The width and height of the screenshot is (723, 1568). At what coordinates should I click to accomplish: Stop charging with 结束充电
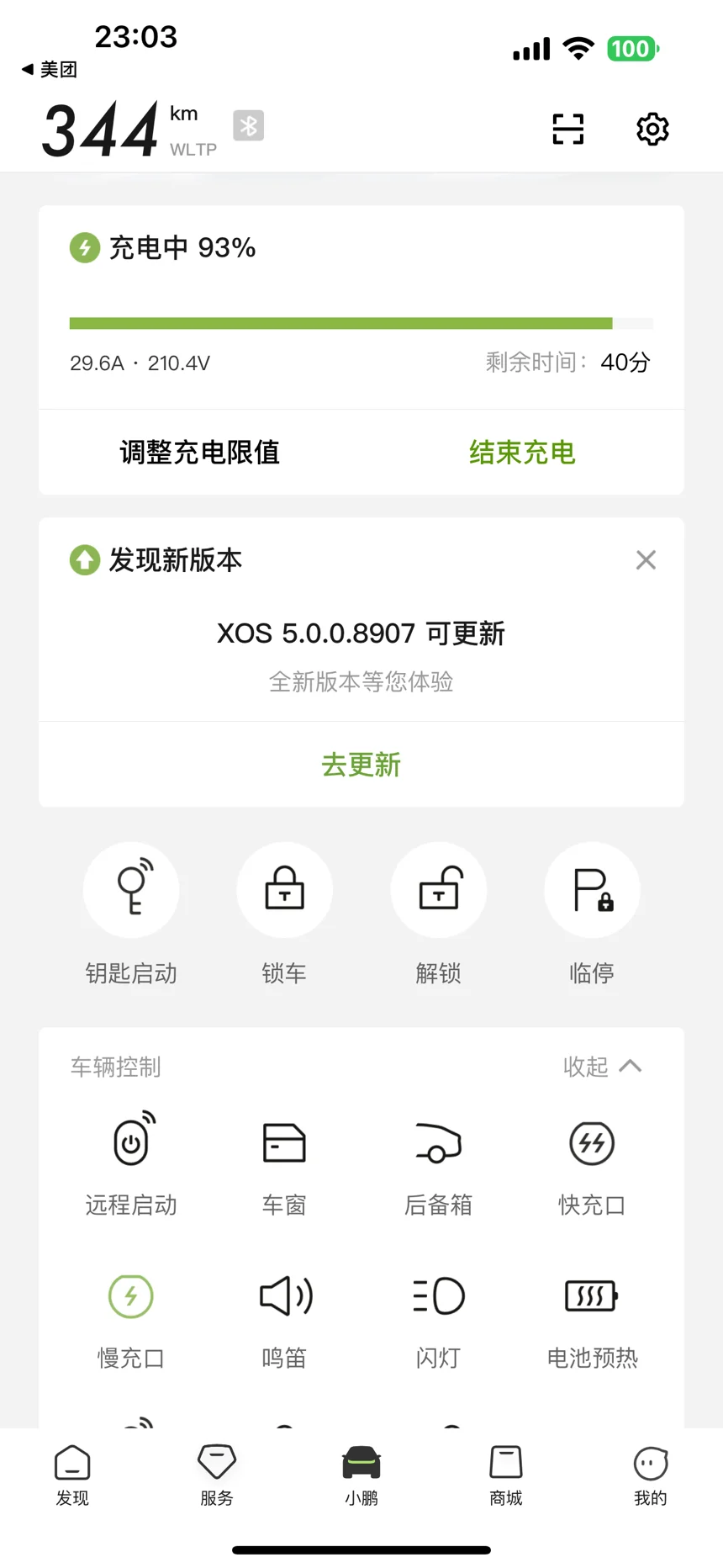click(522, 453)
